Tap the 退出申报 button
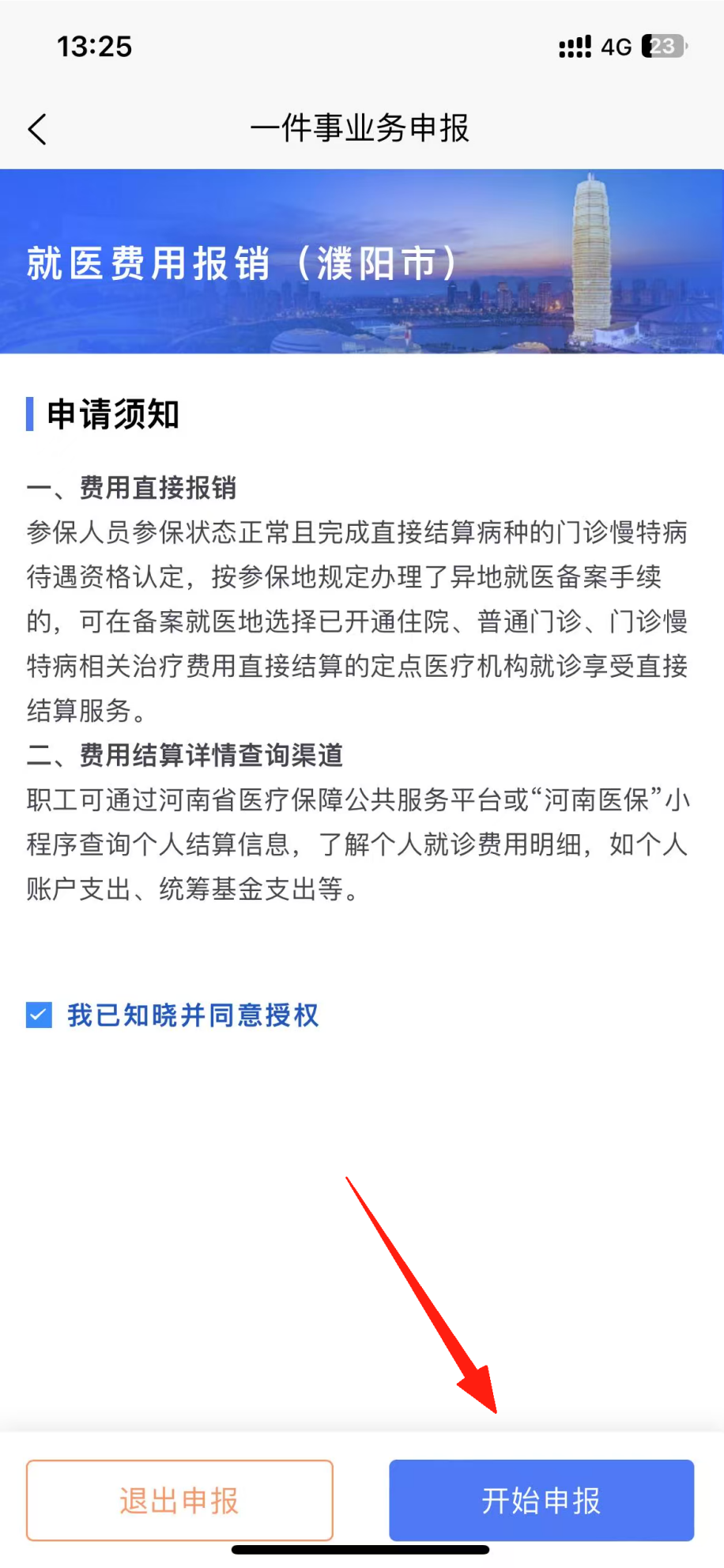 [179, 1500]
